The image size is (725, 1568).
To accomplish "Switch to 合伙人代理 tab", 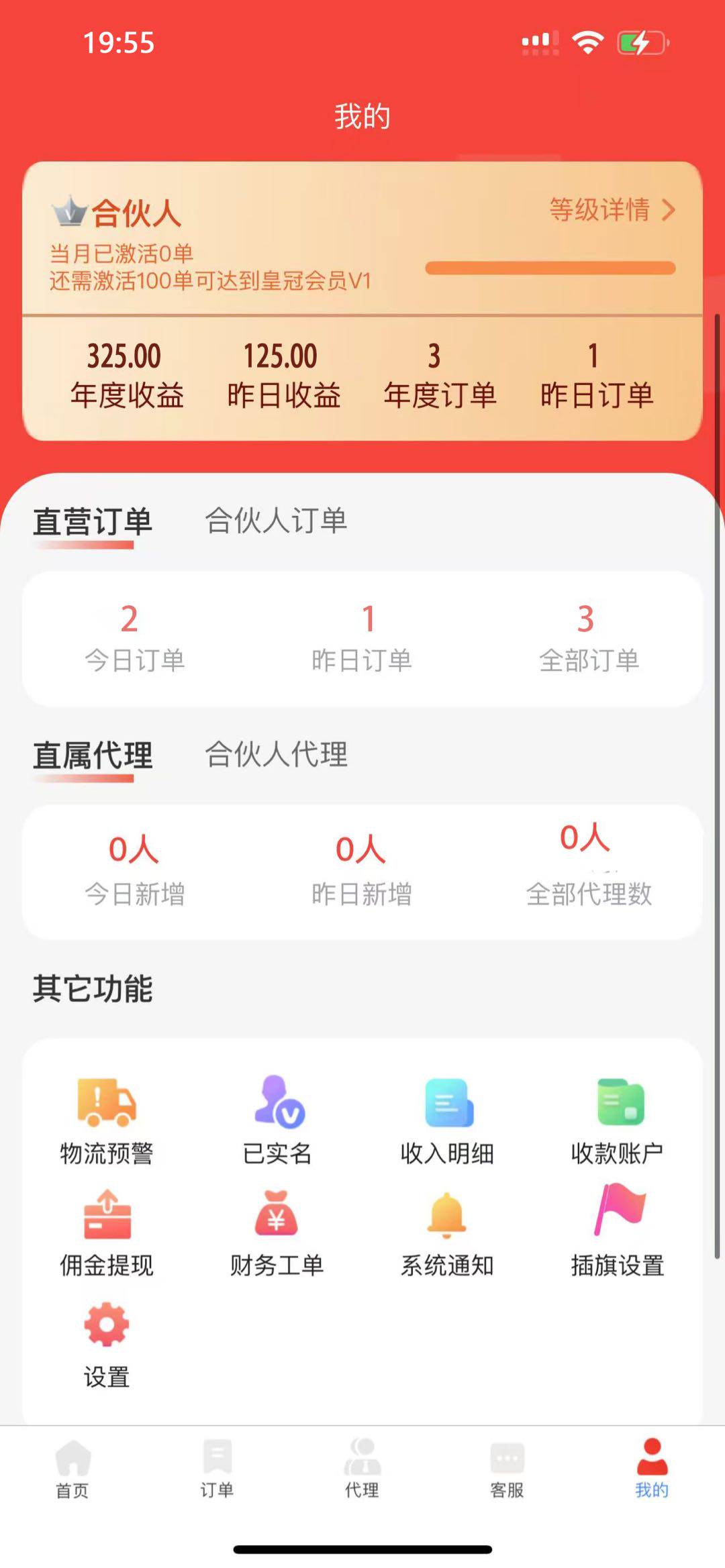I will coord(276,754).
